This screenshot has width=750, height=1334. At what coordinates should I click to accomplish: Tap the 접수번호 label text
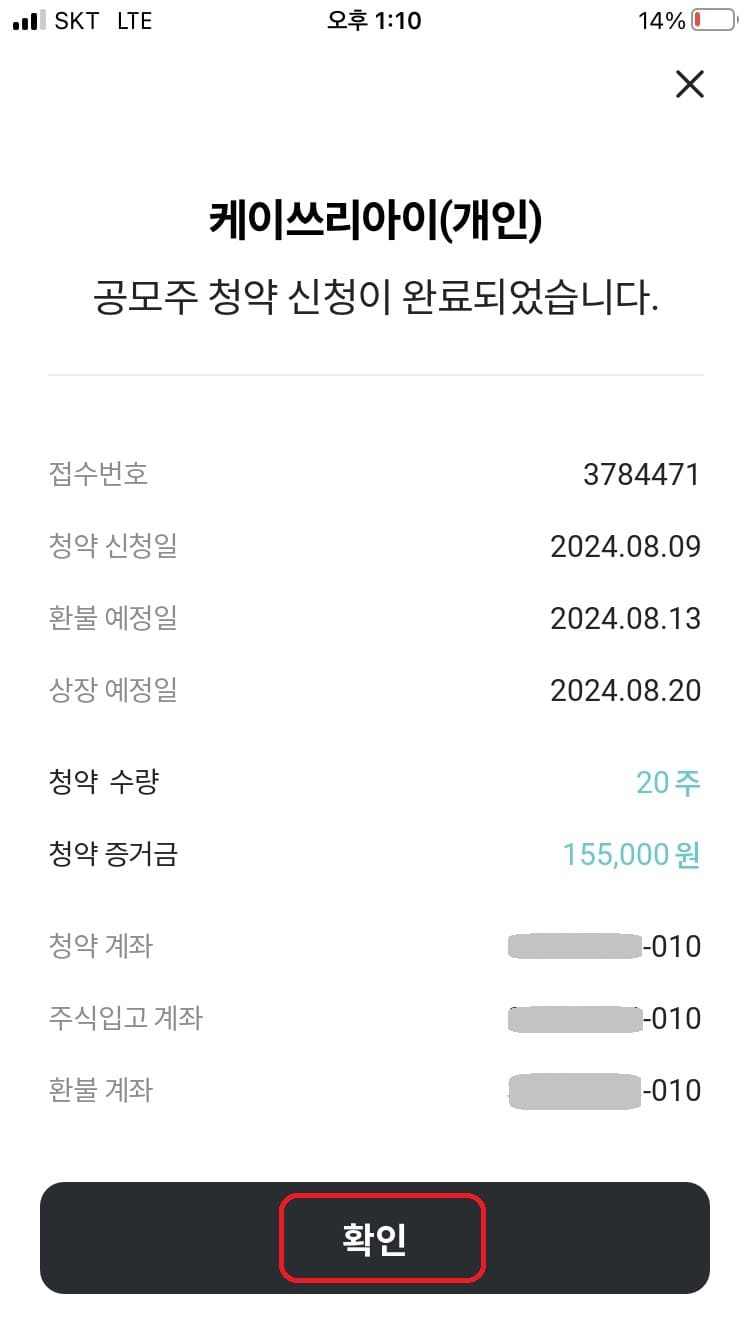coord(100,474)
